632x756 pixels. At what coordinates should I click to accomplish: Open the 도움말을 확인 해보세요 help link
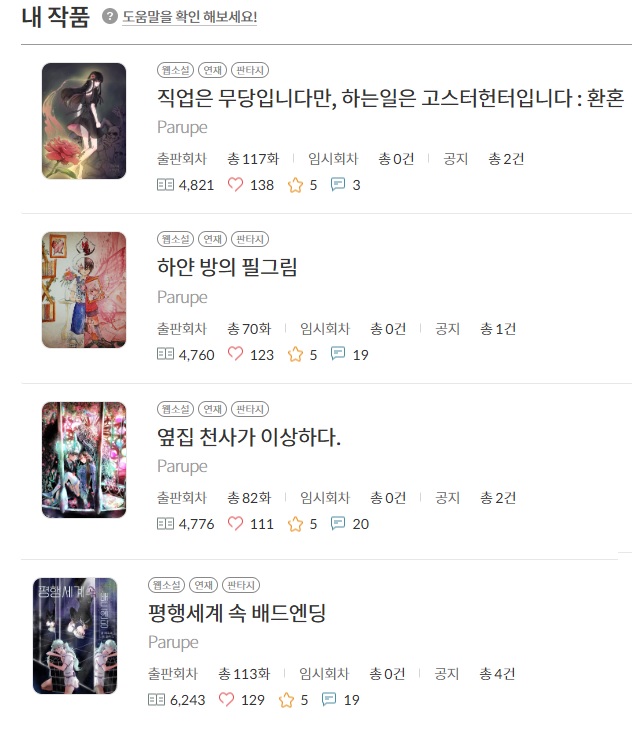pyautogui.click(x=189, y=17)
